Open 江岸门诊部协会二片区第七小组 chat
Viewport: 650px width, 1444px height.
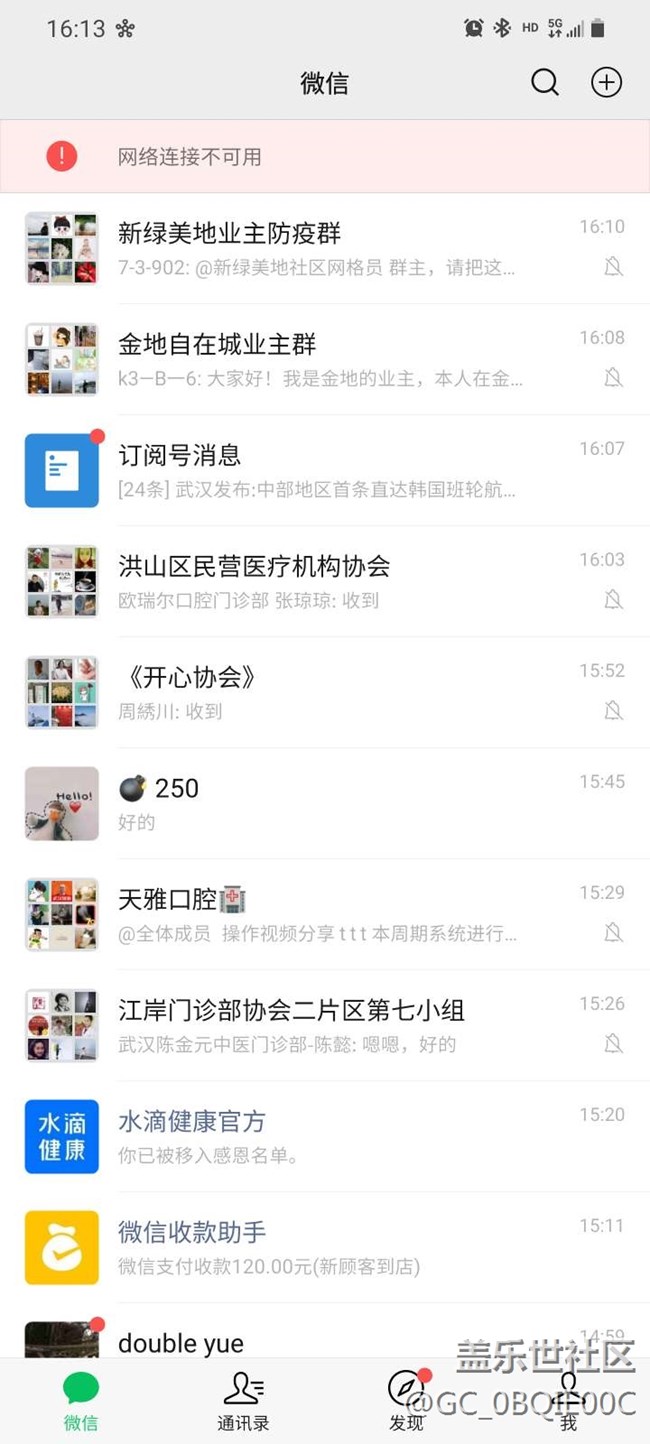(325, 1026)
